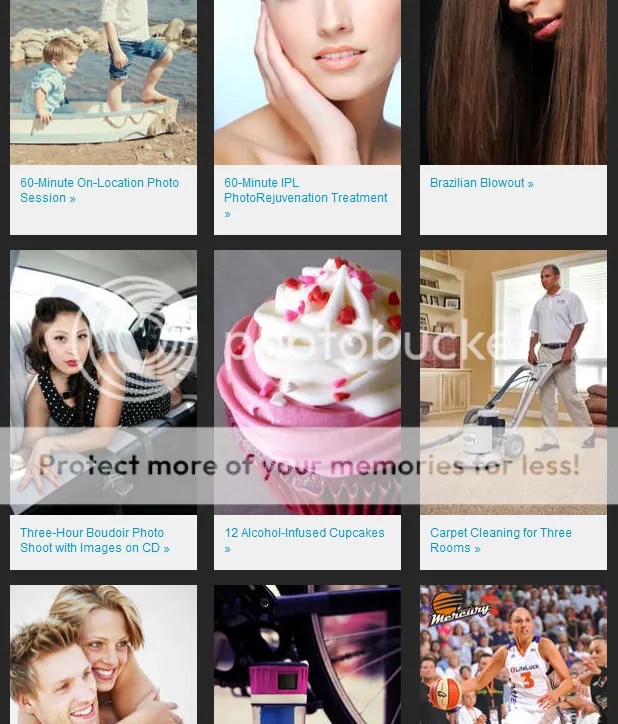The image size is (618, 724).
Task: Tap the children in boat photo tile
Action: (103, 80)
